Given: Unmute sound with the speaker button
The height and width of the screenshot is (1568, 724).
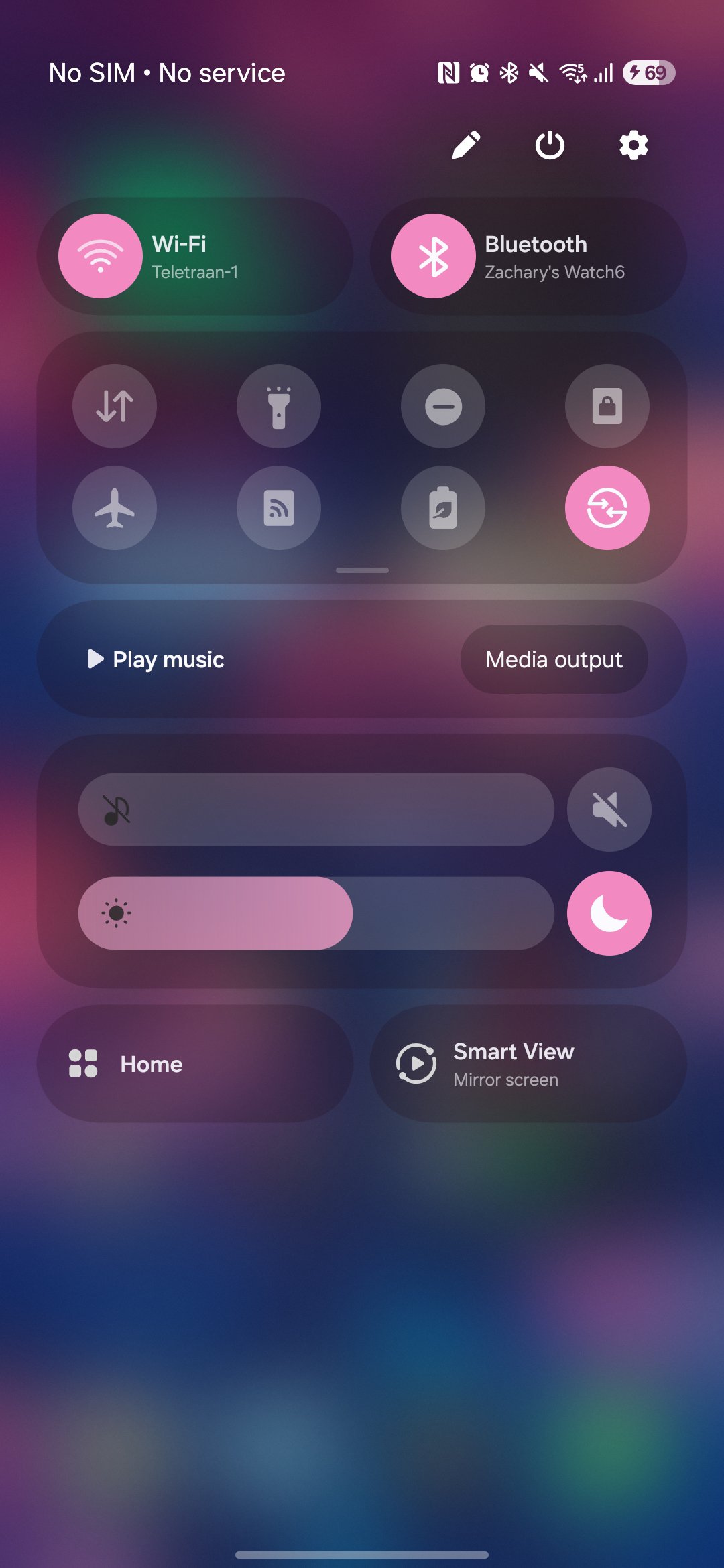Looking at the screenshot, I should 609,809.
